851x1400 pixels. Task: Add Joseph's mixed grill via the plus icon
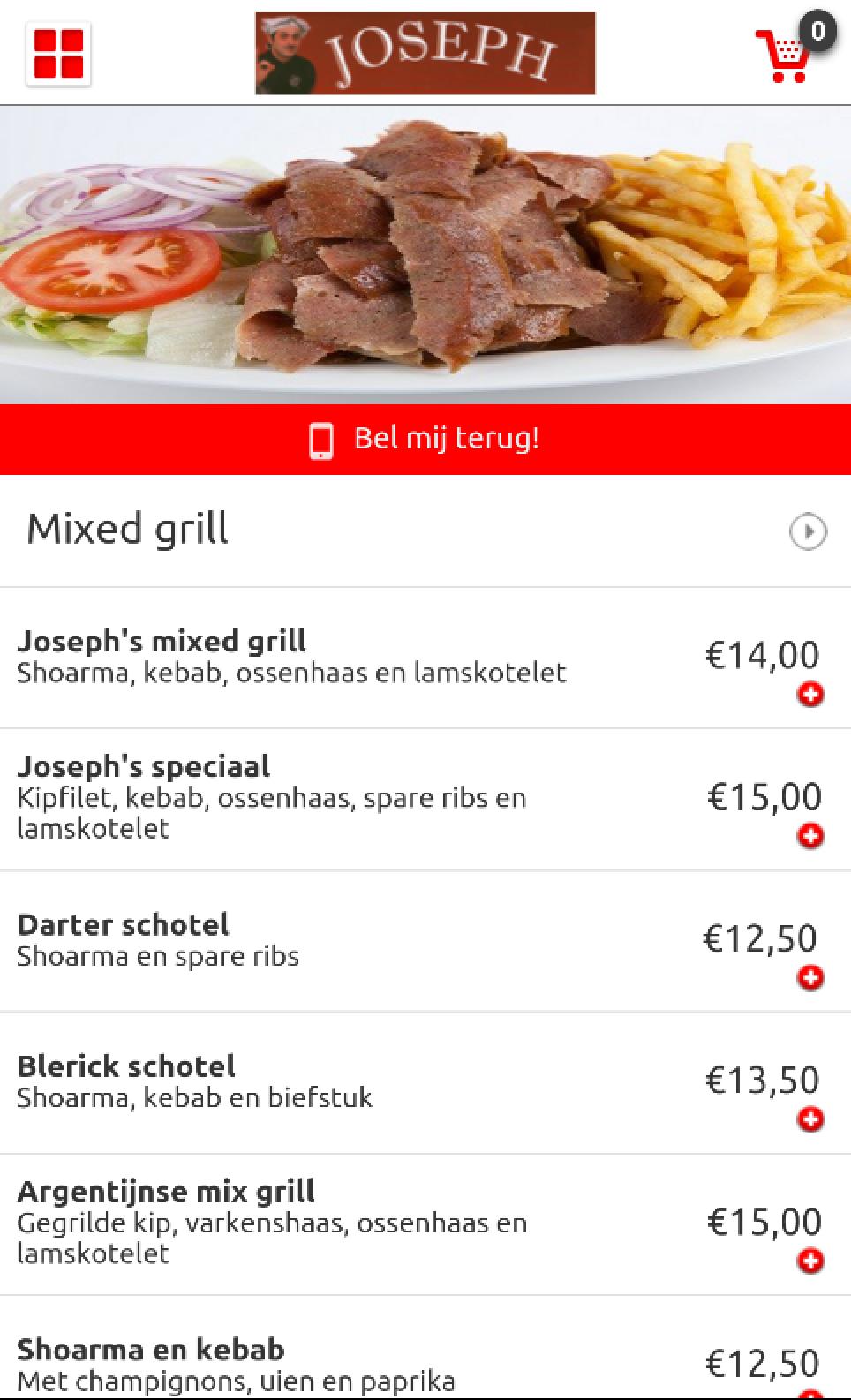click(x=810, y=696)
